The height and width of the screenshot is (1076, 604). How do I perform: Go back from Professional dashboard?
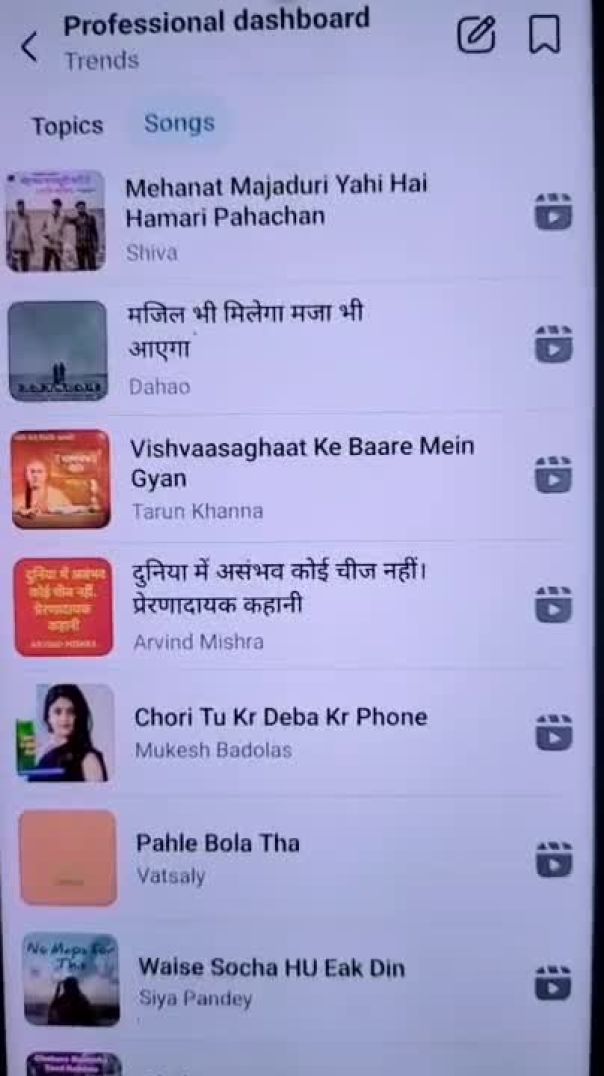30,47
